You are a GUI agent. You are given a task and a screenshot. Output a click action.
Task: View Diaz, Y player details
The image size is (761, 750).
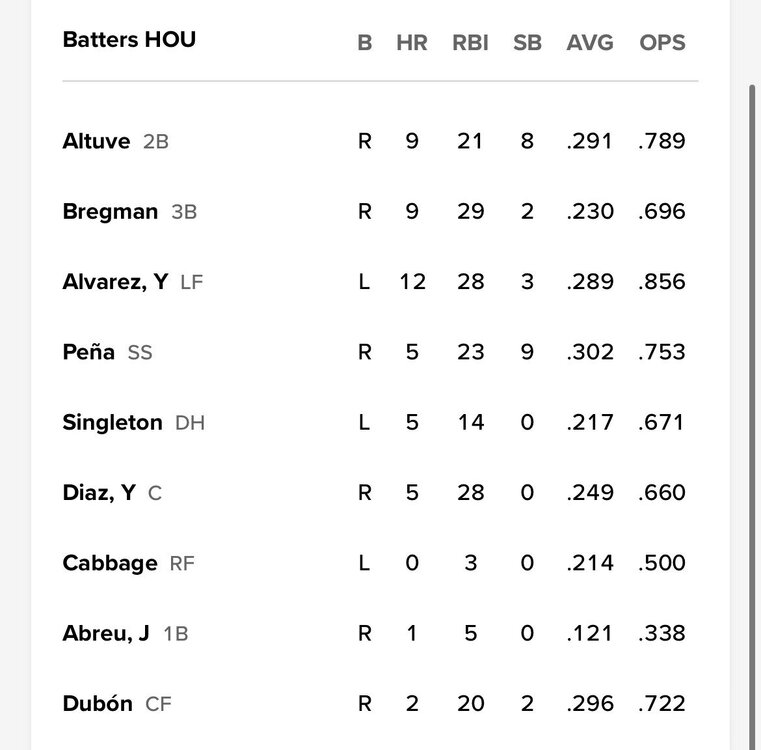point(98,492)
